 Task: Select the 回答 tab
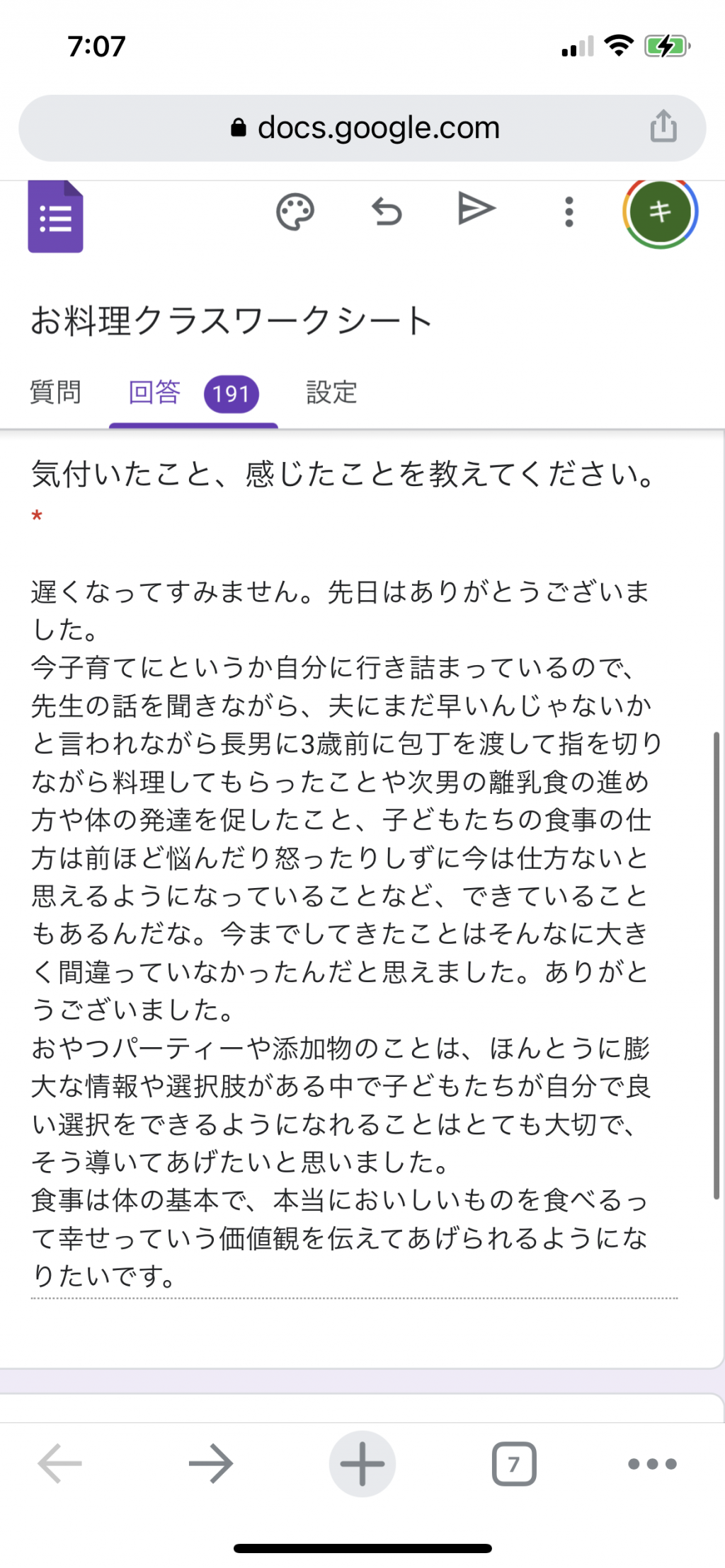(193, 393)
